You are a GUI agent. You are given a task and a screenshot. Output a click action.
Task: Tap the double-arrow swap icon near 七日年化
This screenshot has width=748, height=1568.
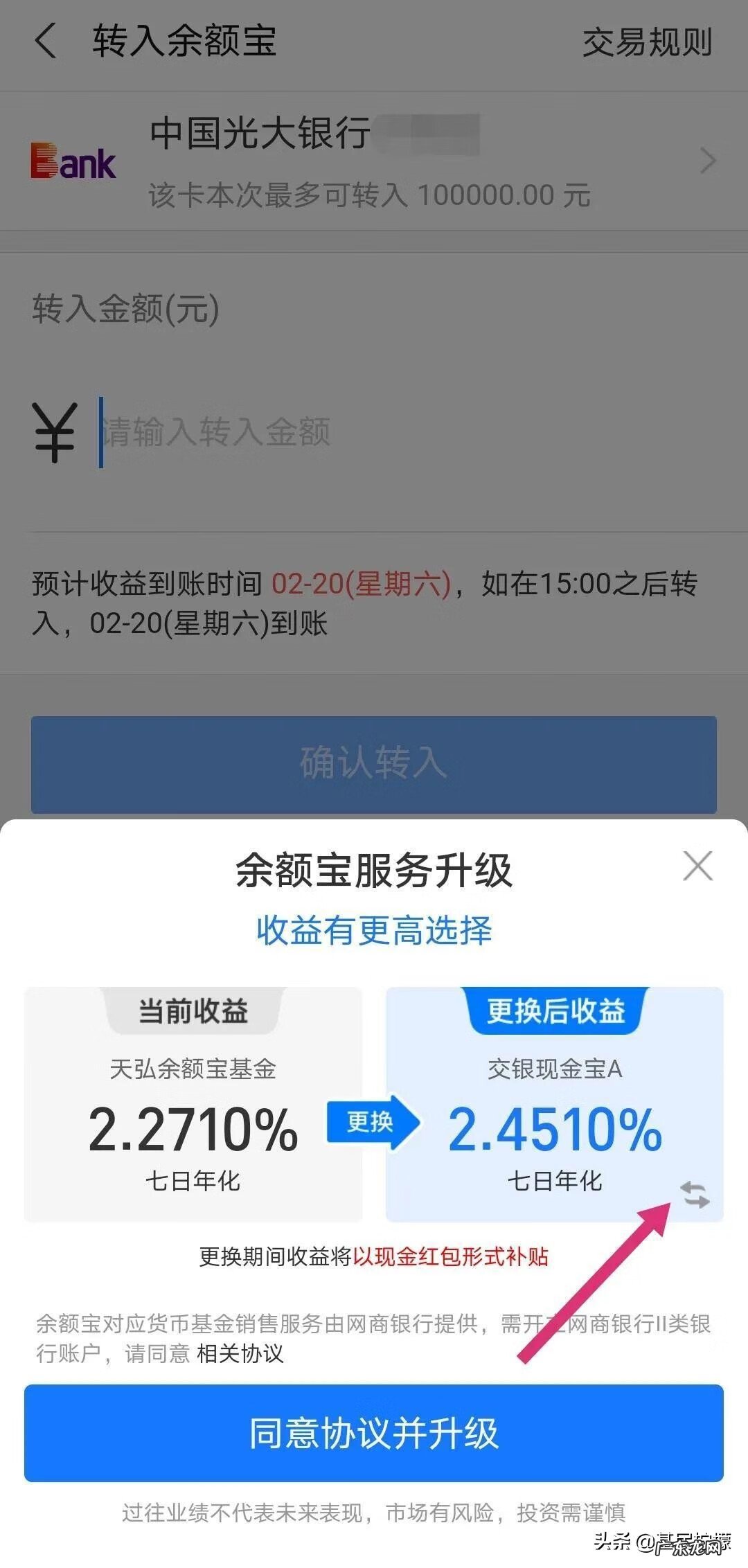(x=695, y=1193)
